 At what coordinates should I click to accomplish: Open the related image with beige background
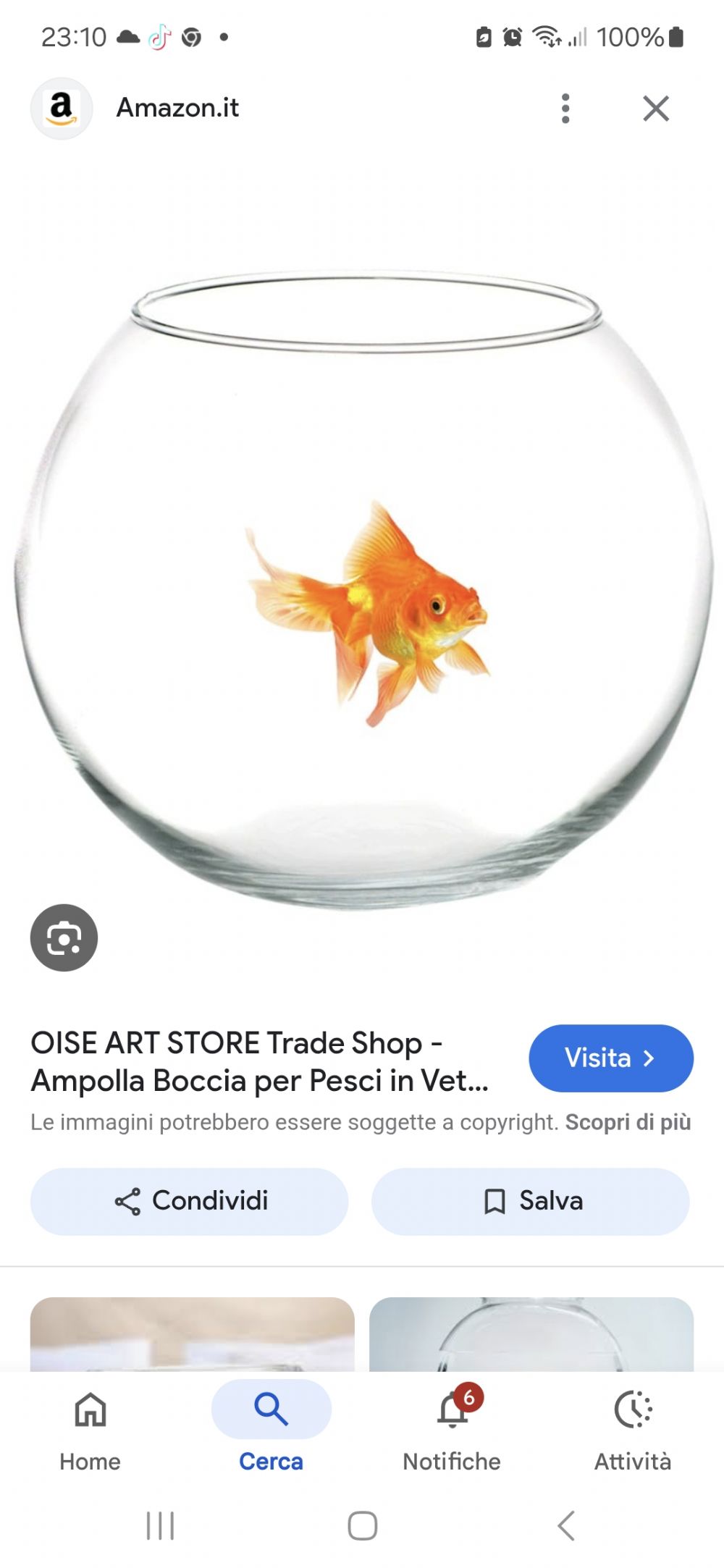193,1334
